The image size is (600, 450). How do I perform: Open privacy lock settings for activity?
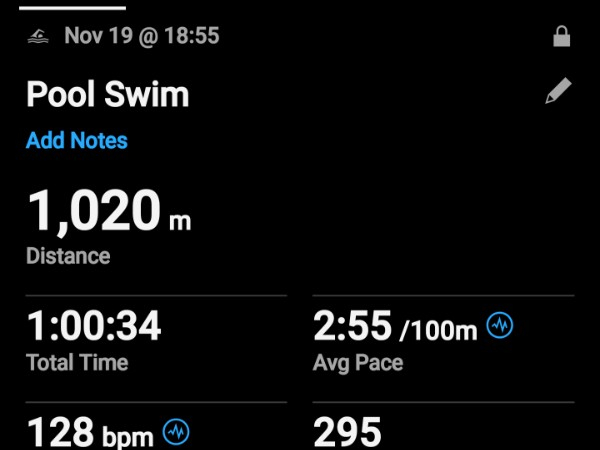pos(561,38)
